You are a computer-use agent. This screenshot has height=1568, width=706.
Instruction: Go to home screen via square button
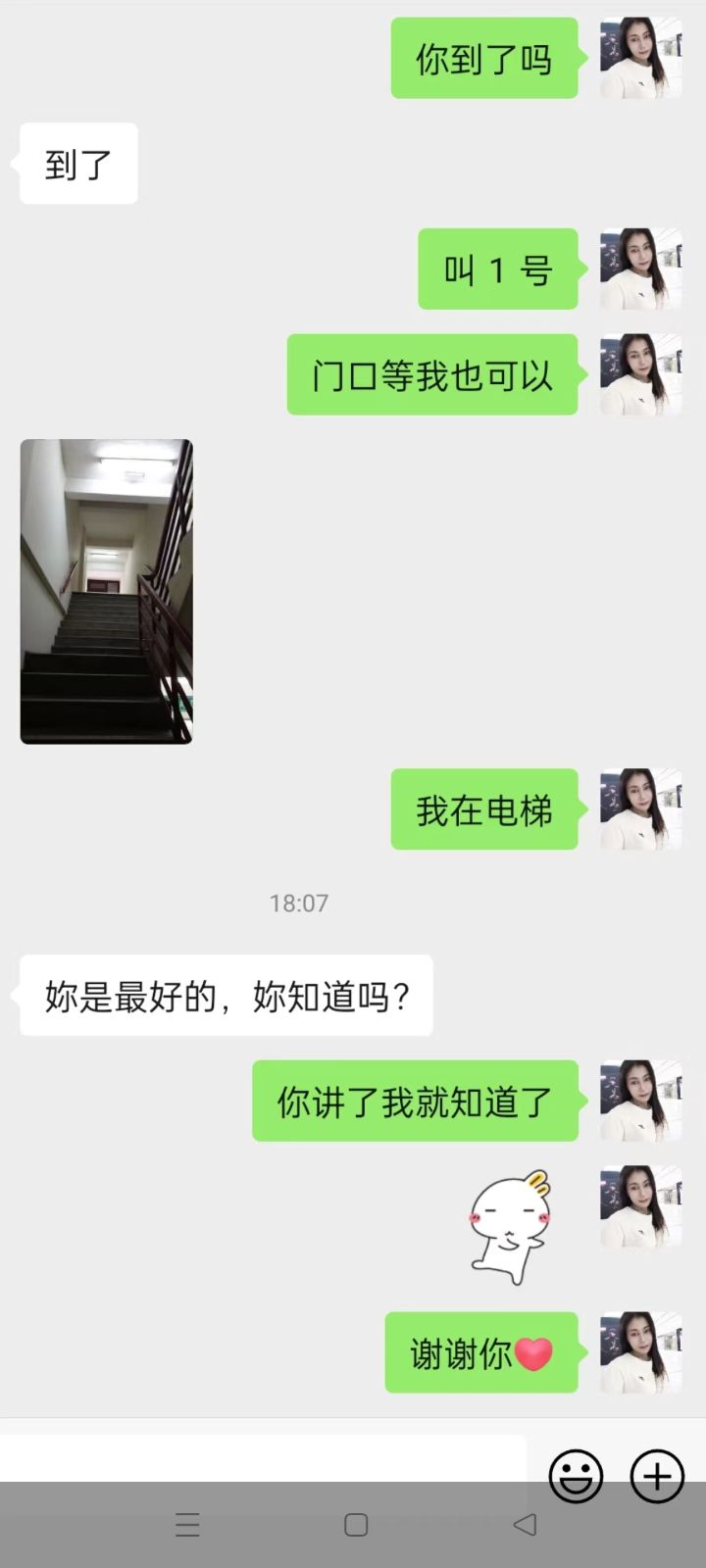[x=356, y=1524]
